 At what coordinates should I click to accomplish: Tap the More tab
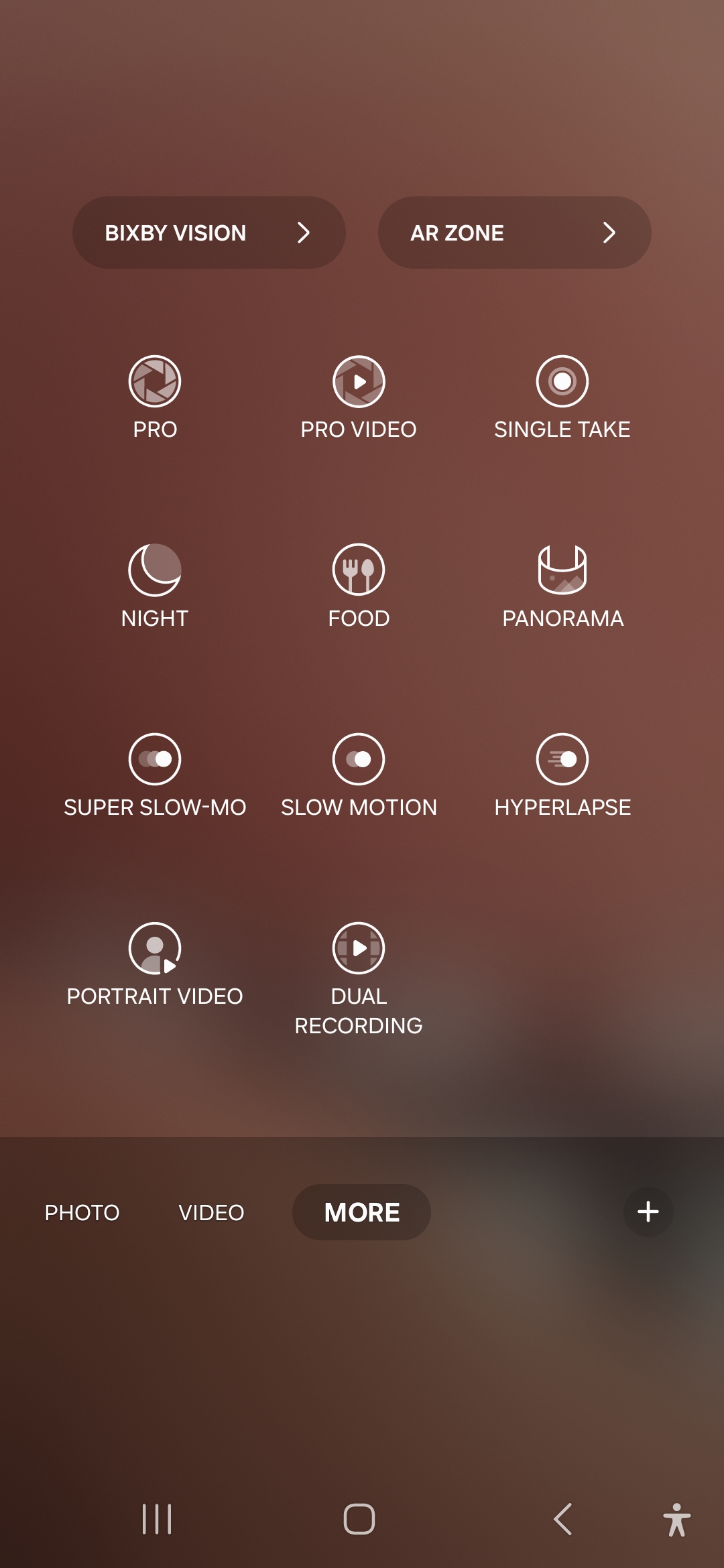tap(361, 1212)
